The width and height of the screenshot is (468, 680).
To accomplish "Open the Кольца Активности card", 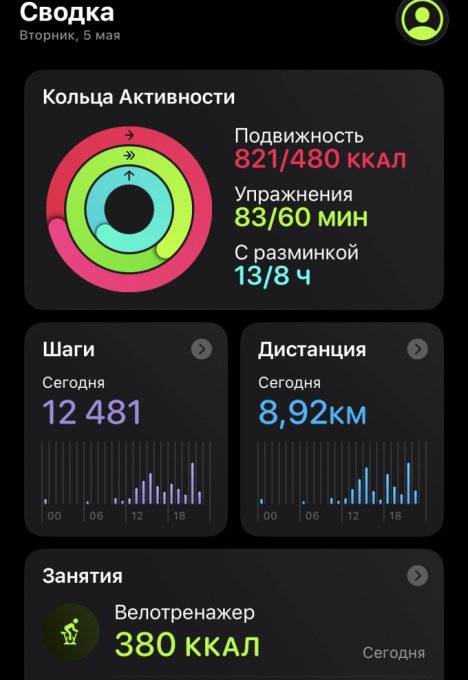I will click(234, 190).
